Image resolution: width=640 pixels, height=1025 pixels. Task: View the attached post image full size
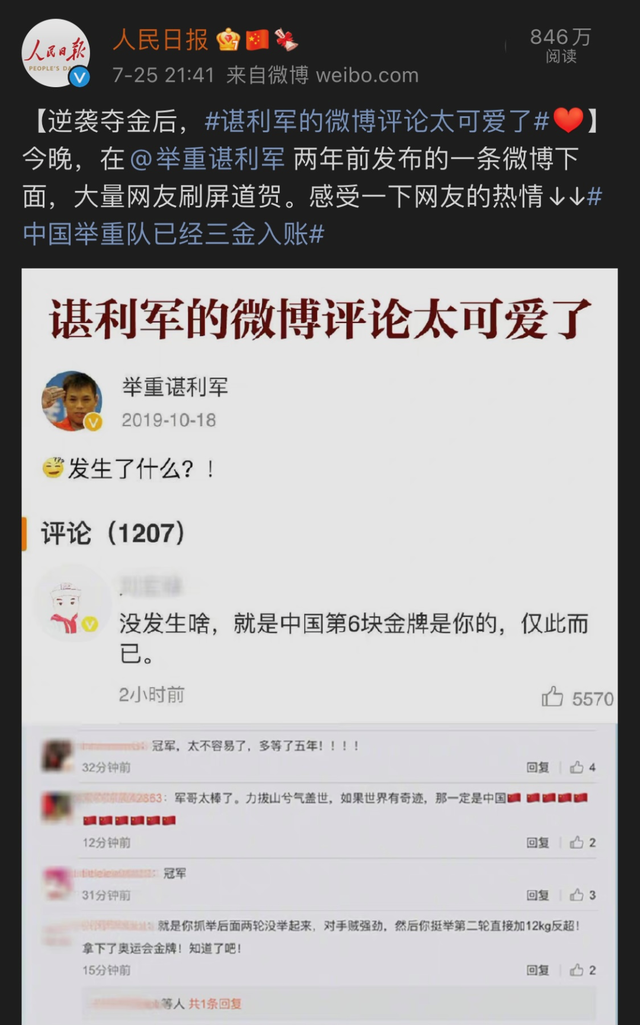point(320,646)
